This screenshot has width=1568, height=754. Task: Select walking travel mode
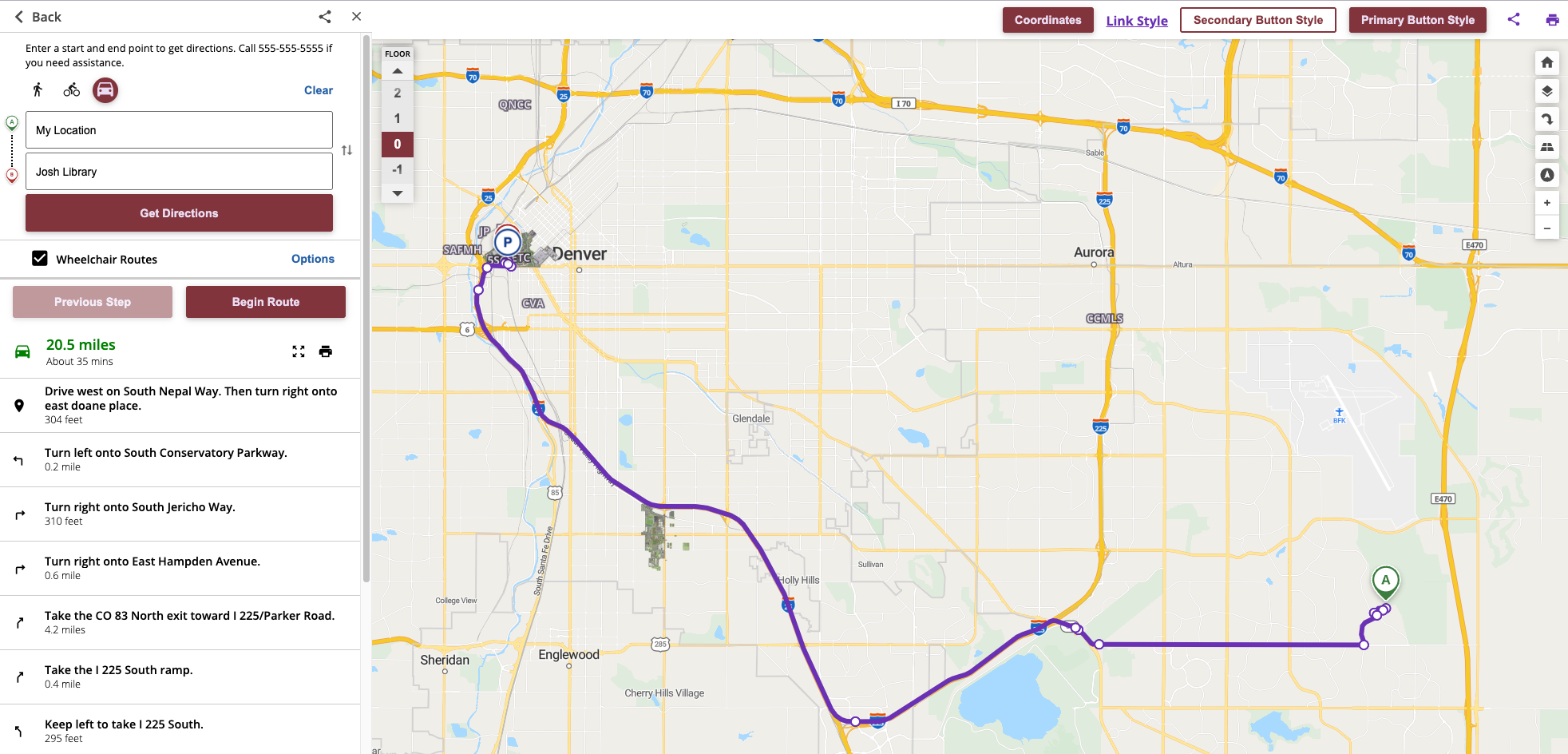pos(38,90)
